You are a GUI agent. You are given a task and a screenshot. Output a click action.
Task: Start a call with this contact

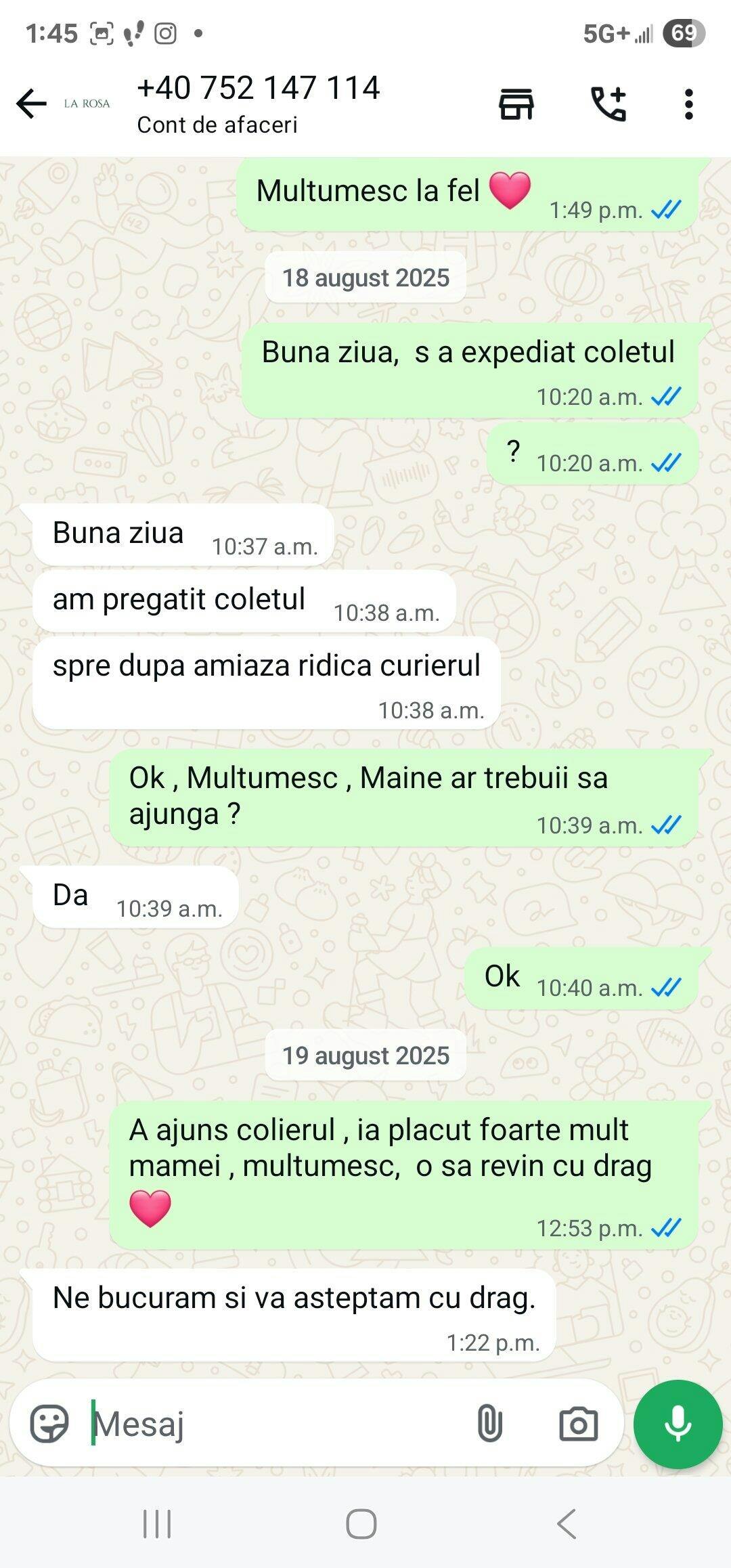pos(608,104)
